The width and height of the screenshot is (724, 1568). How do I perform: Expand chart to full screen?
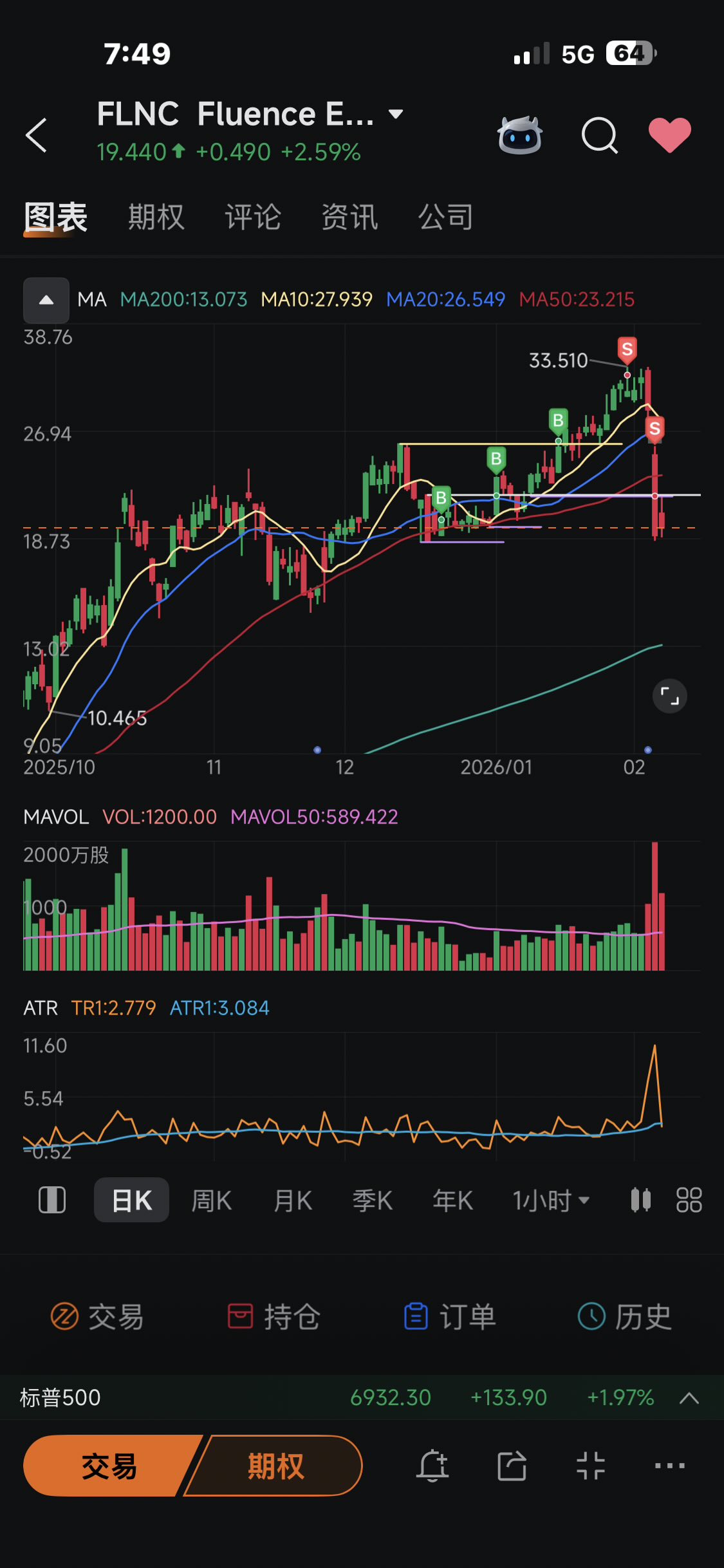670,696
